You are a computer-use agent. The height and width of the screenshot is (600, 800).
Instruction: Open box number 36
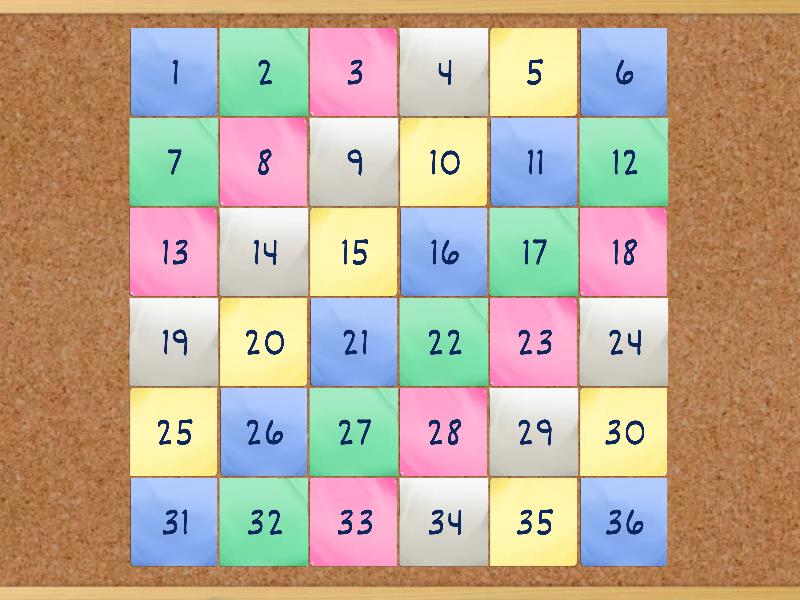tap(624, 522)
